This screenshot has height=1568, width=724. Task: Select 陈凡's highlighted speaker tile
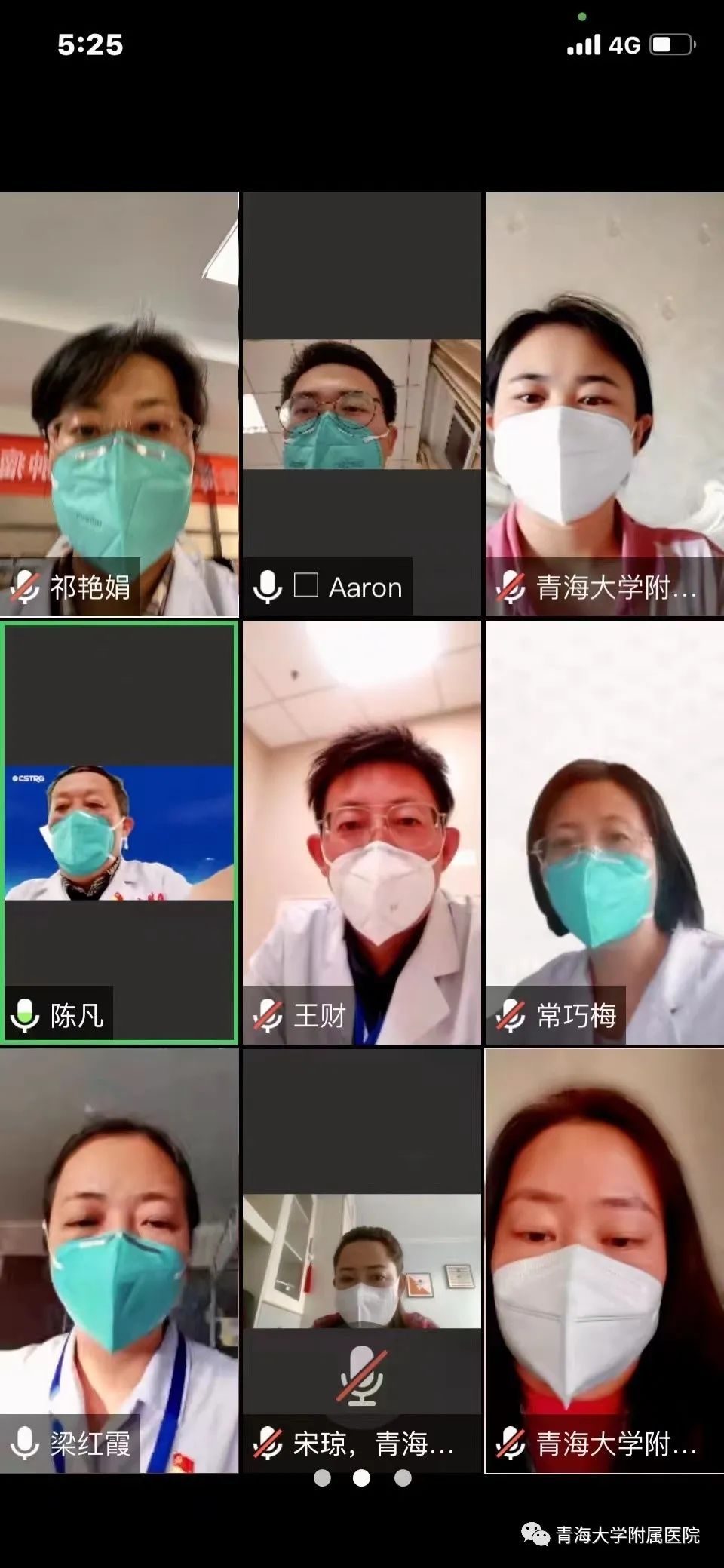(x=119, y=833)
